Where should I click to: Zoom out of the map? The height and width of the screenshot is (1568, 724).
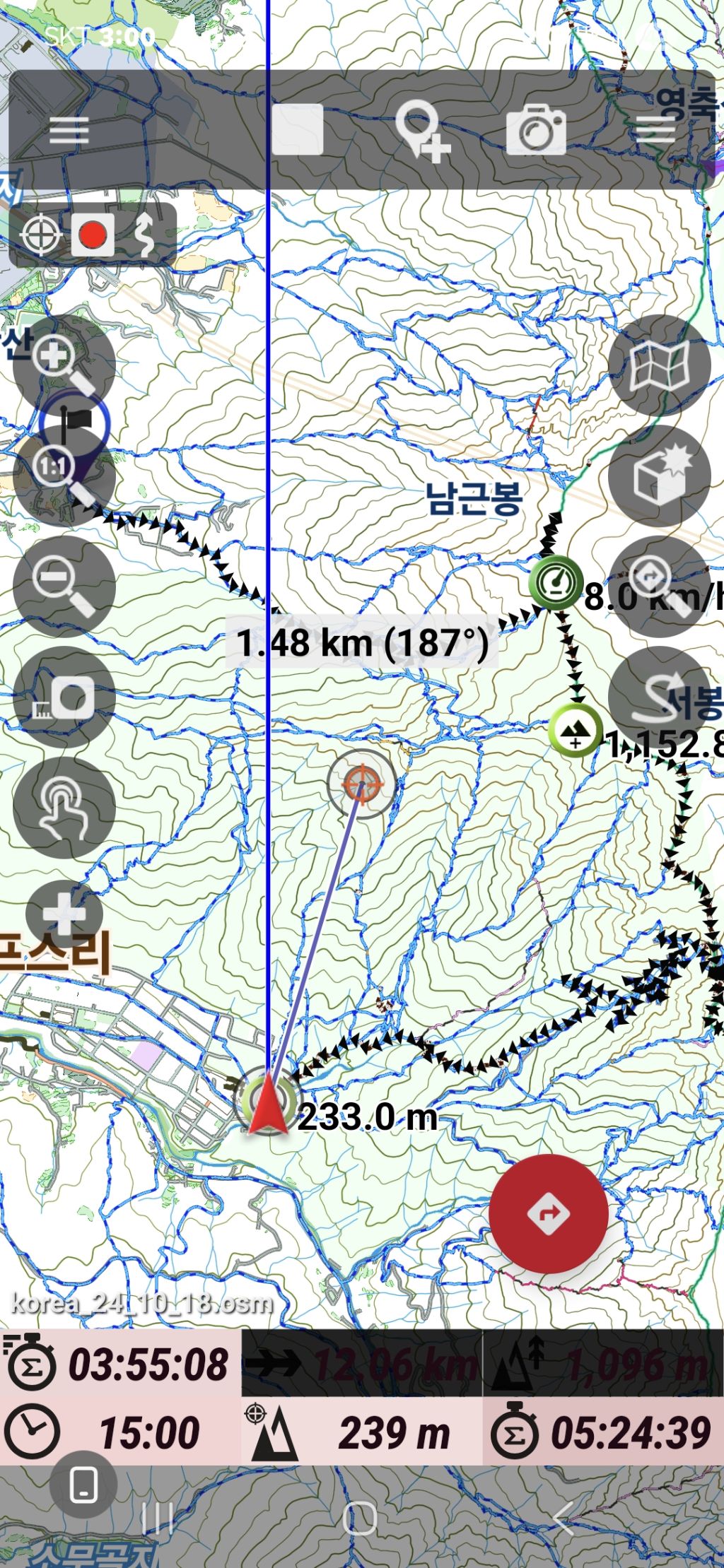pyautogui.click(x=64, y=586)
